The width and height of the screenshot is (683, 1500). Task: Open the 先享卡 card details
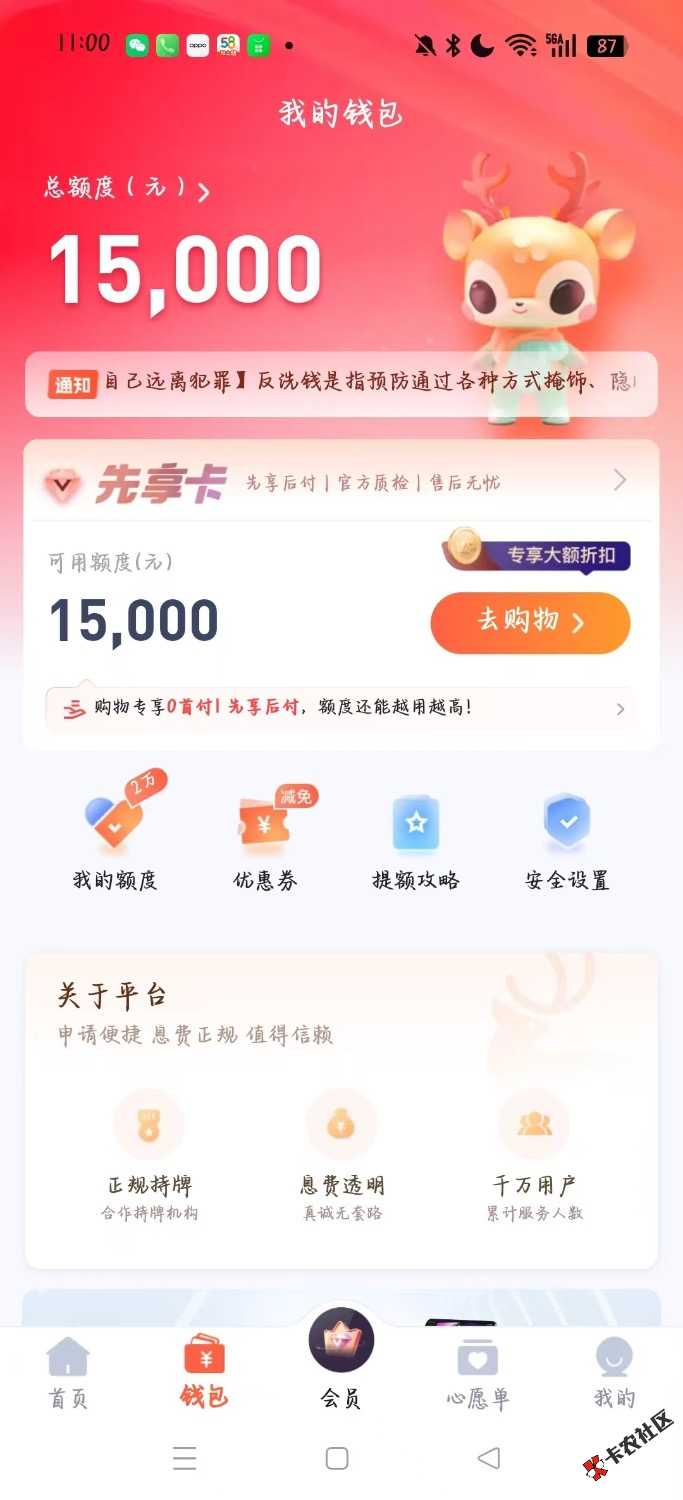(340, 482)
